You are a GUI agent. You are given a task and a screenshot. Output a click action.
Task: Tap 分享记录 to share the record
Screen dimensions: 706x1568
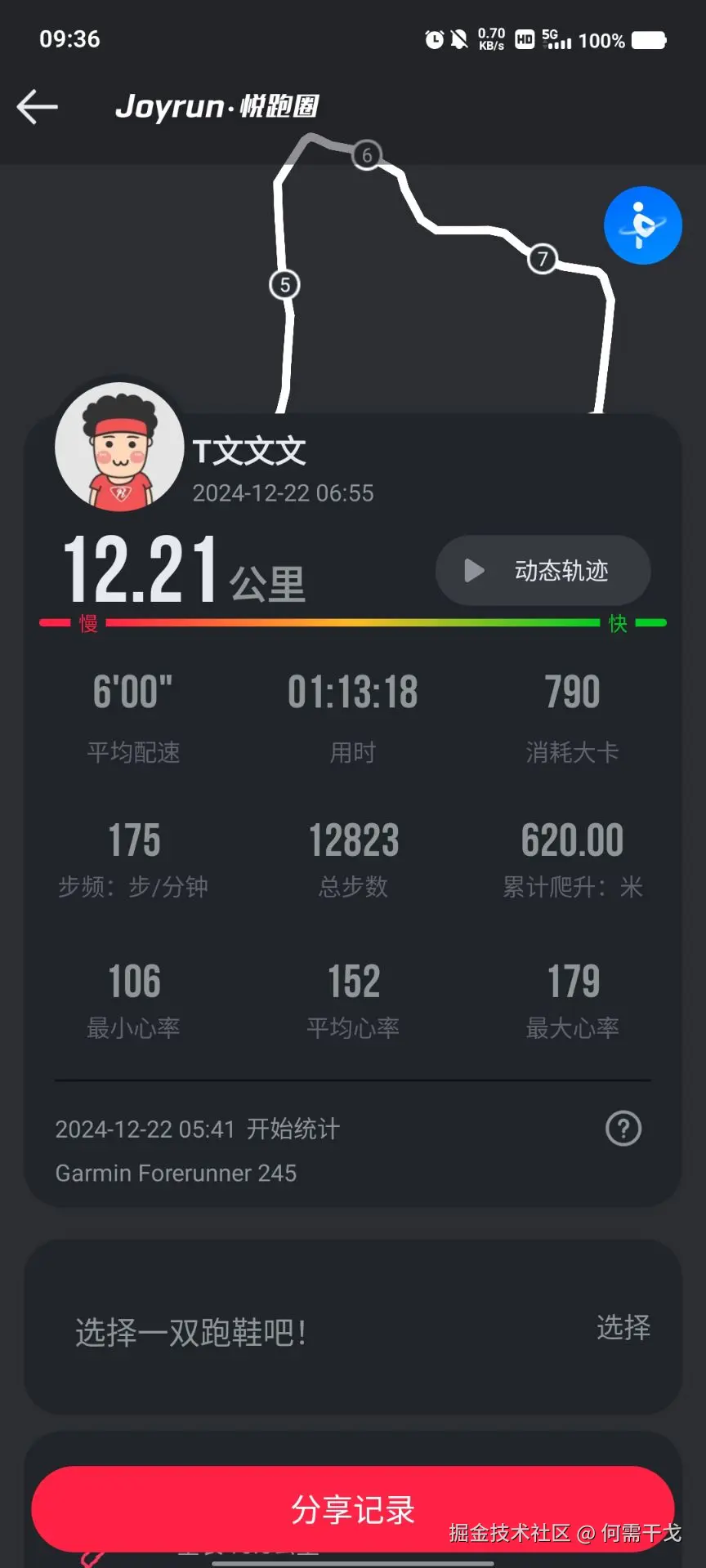(x=353, y=1508)
